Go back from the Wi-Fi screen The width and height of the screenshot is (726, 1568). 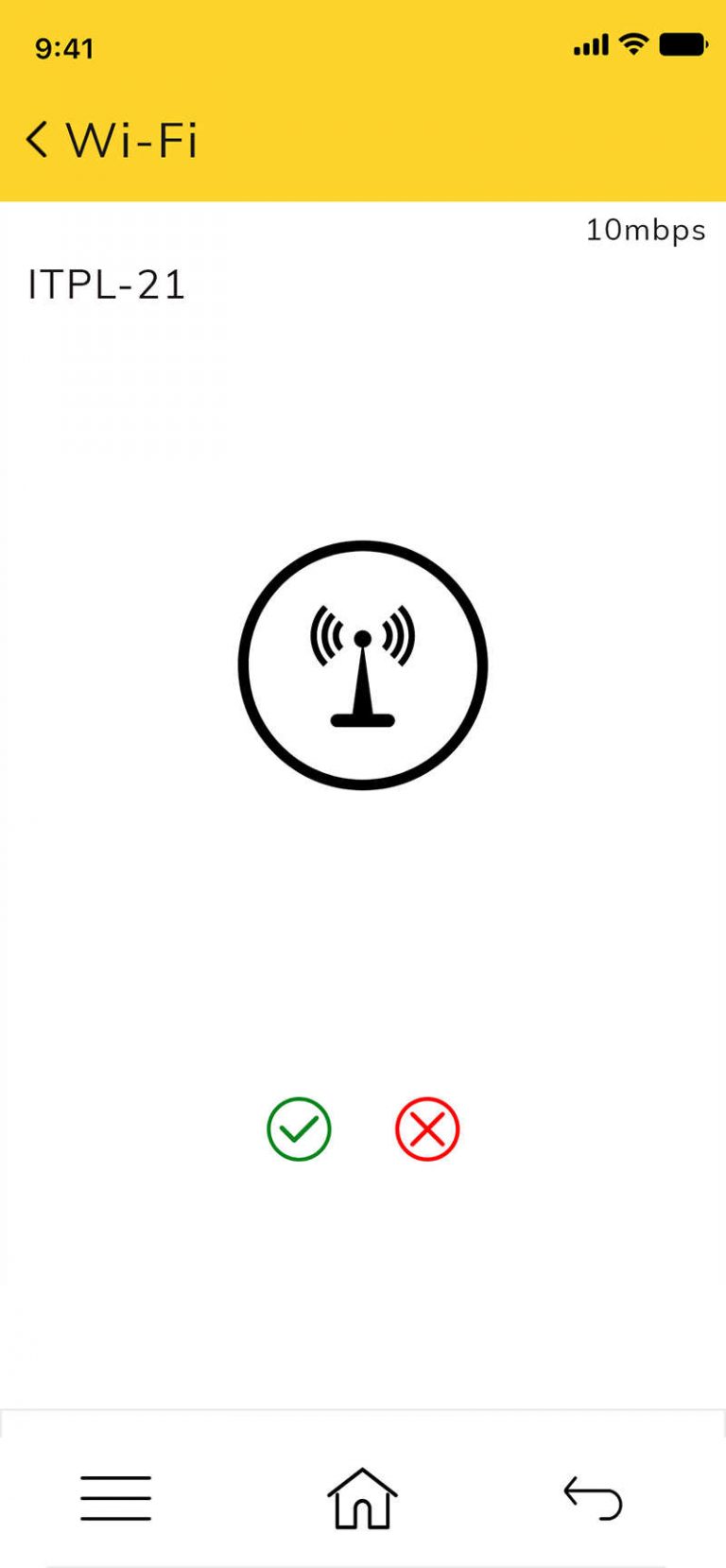click(37, 140)
